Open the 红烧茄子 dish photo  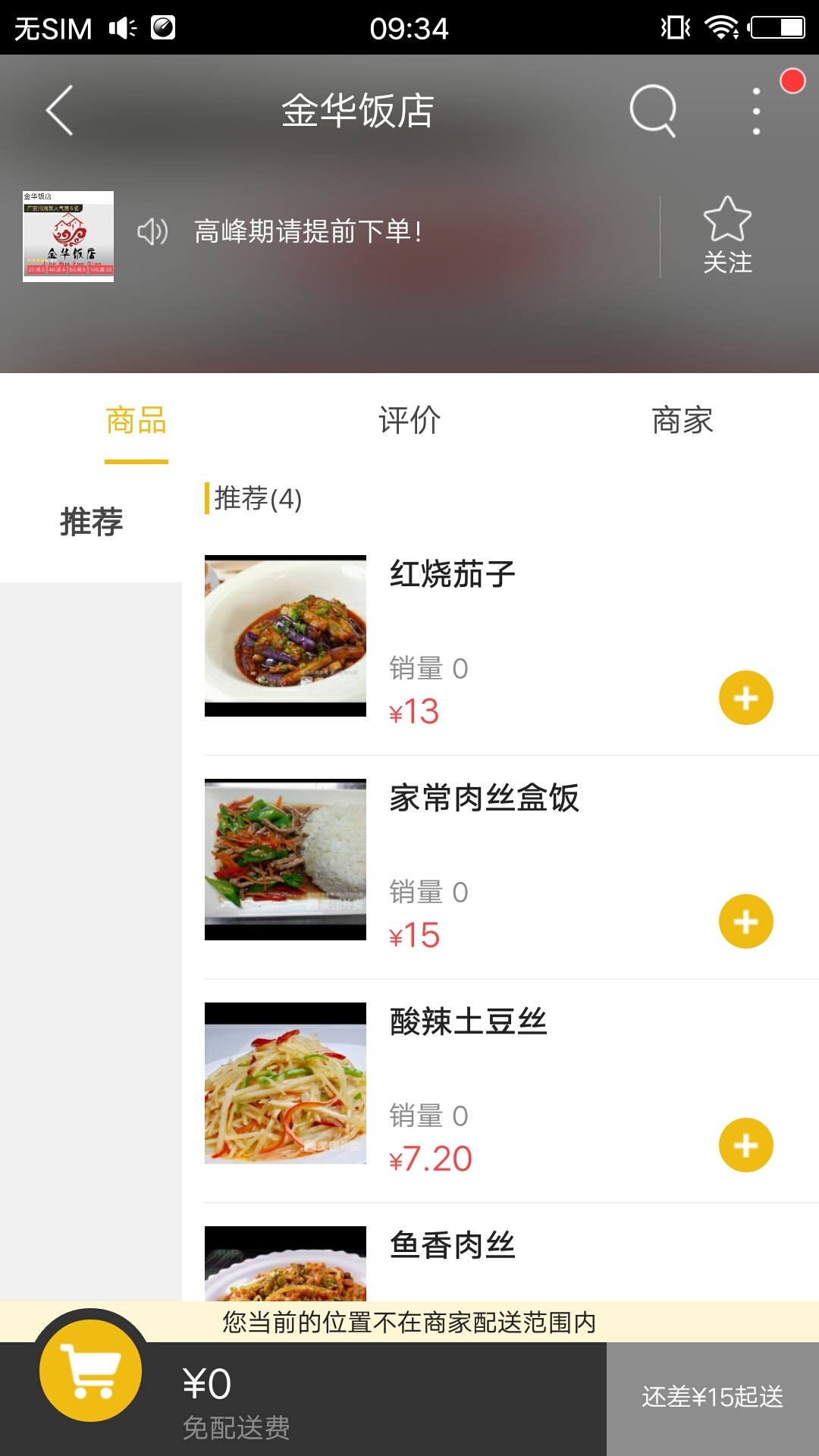pyautogui.click(x=285, y=635)
